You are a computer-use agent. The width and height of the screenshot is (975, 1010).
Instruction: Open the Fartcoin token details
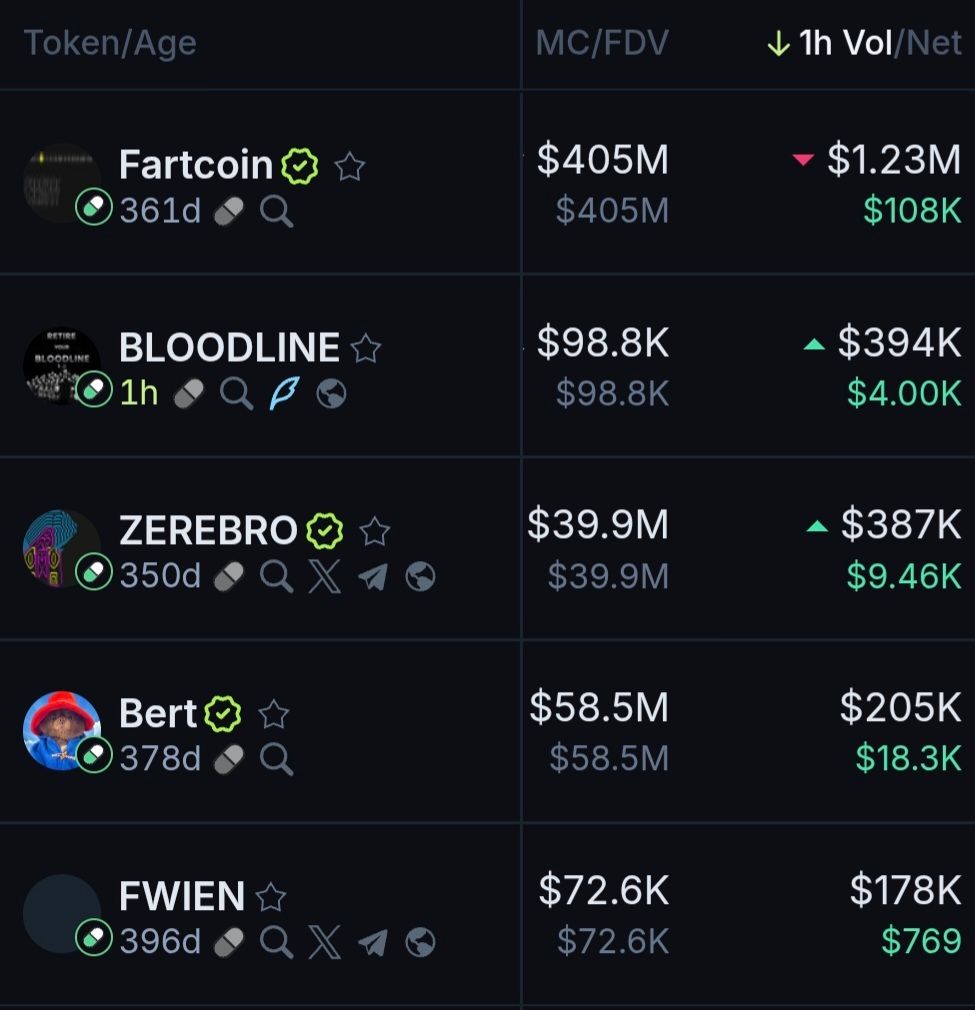tap(196, 165)
